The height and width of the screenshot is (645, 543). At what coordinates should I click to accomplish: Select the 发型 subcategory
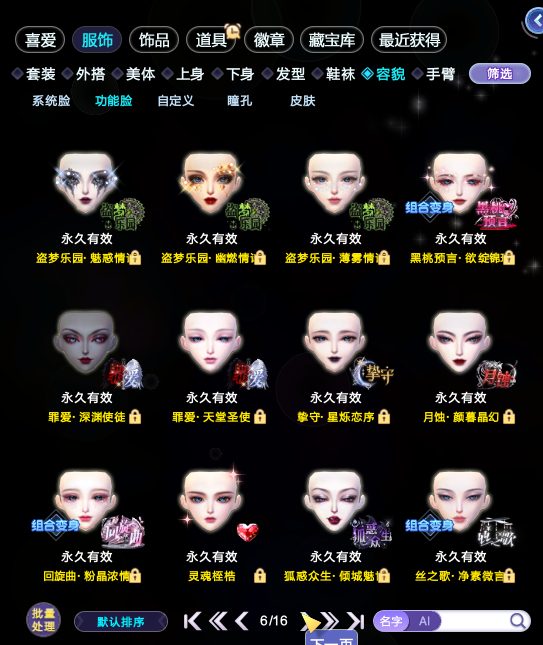coord(284,74)
